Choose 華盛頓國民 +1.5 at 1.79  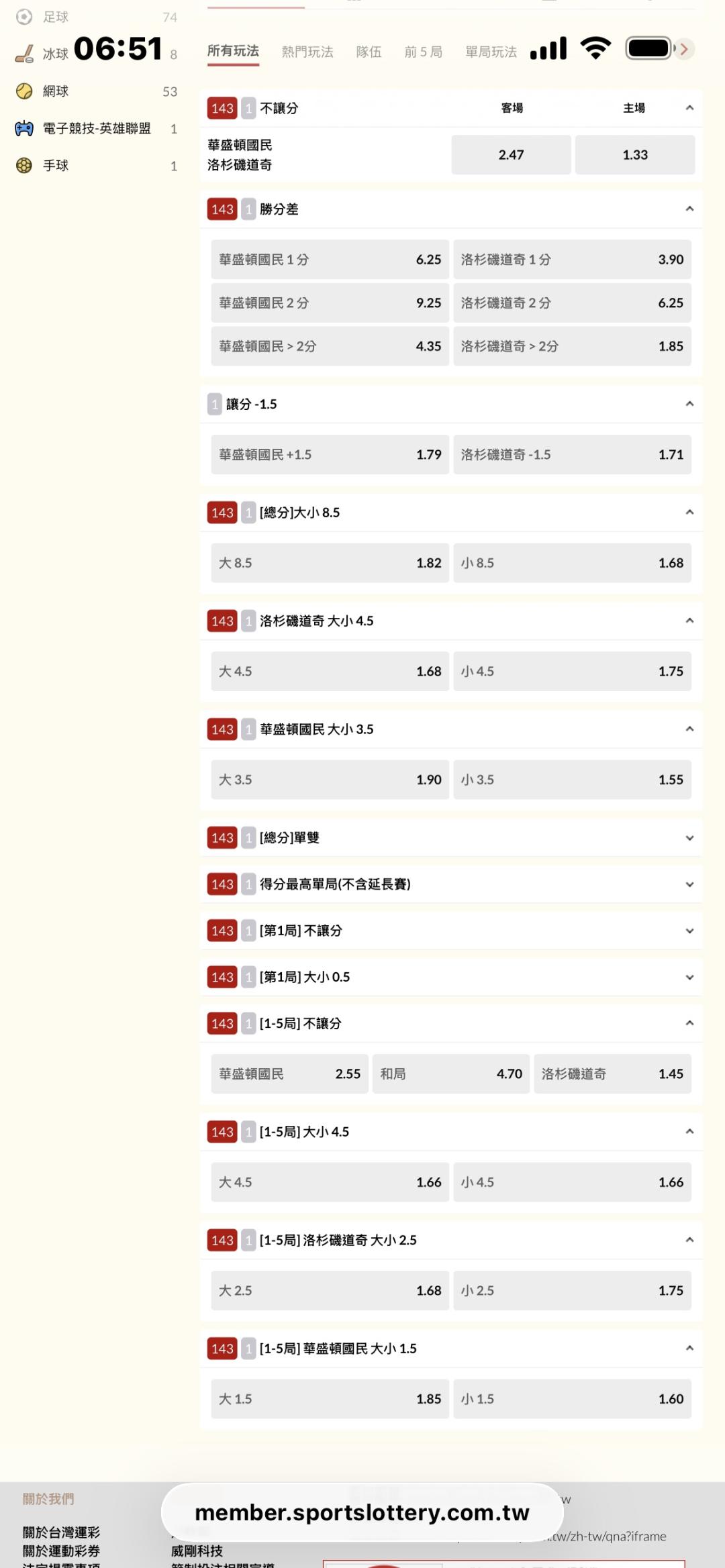pyautogui.click(x=330, y=455)
